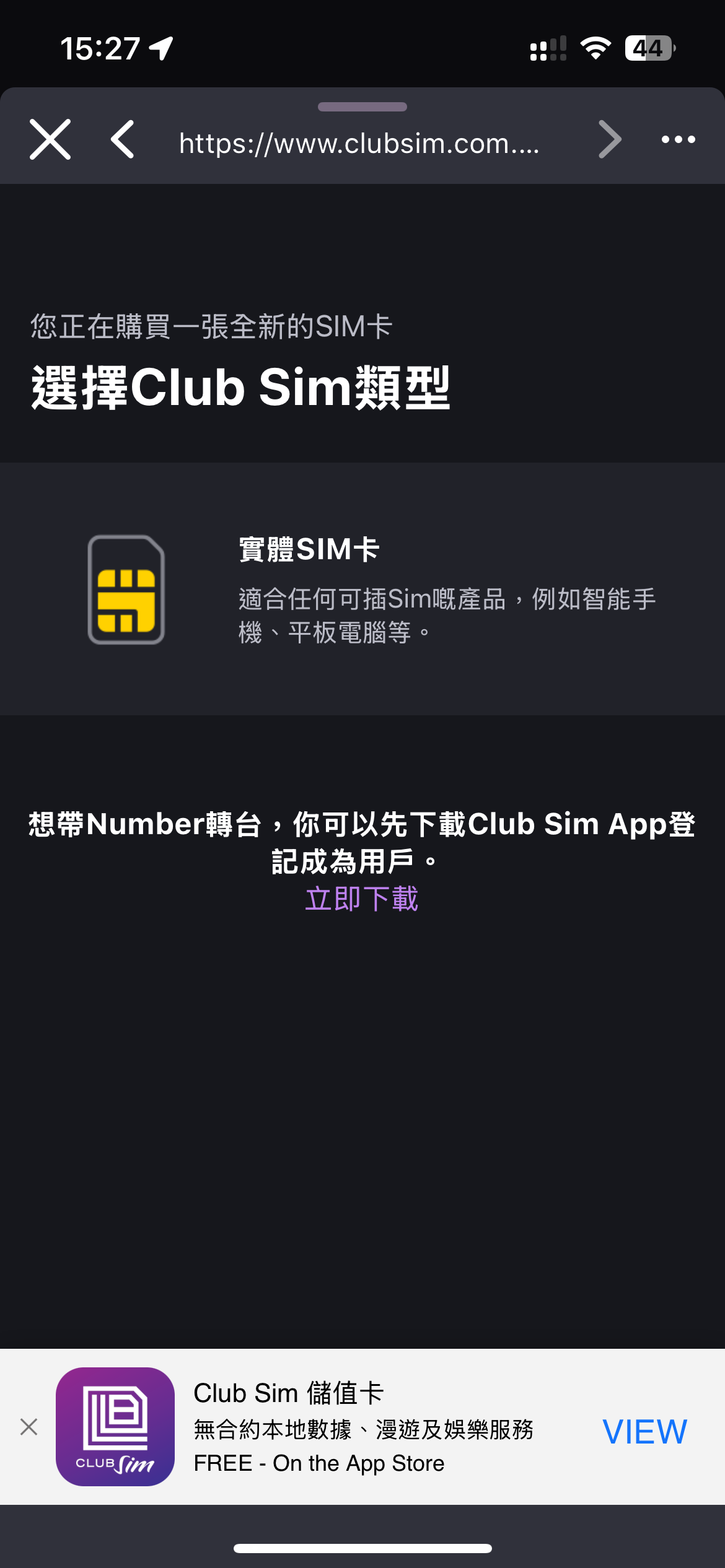Tap the battery indicator showing 44
The image size is (725, 1568).
649,46
